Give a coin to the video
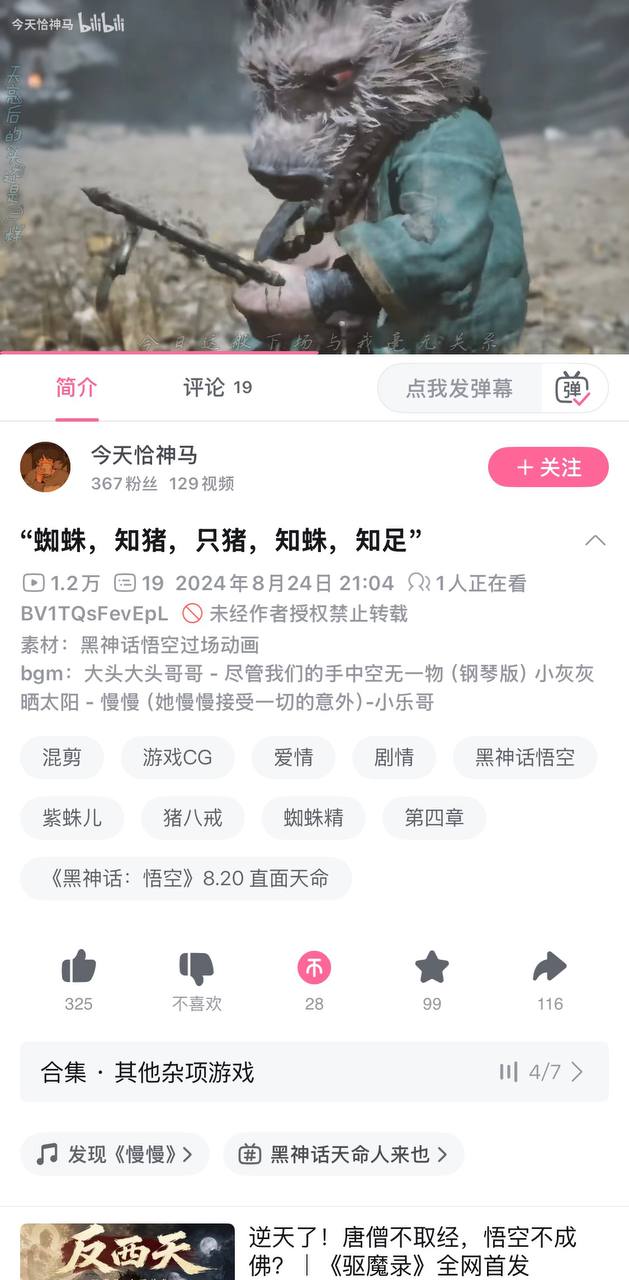 tap(314, 968)
